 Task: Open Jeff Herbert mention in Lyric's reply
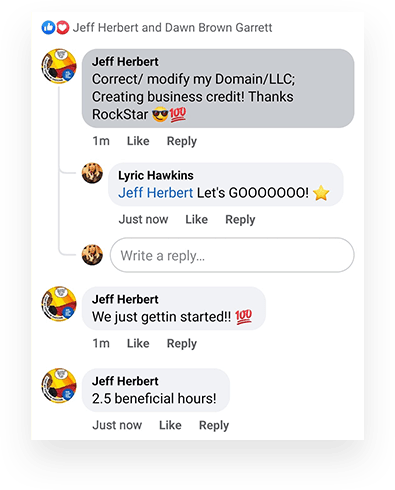point(156,193)
